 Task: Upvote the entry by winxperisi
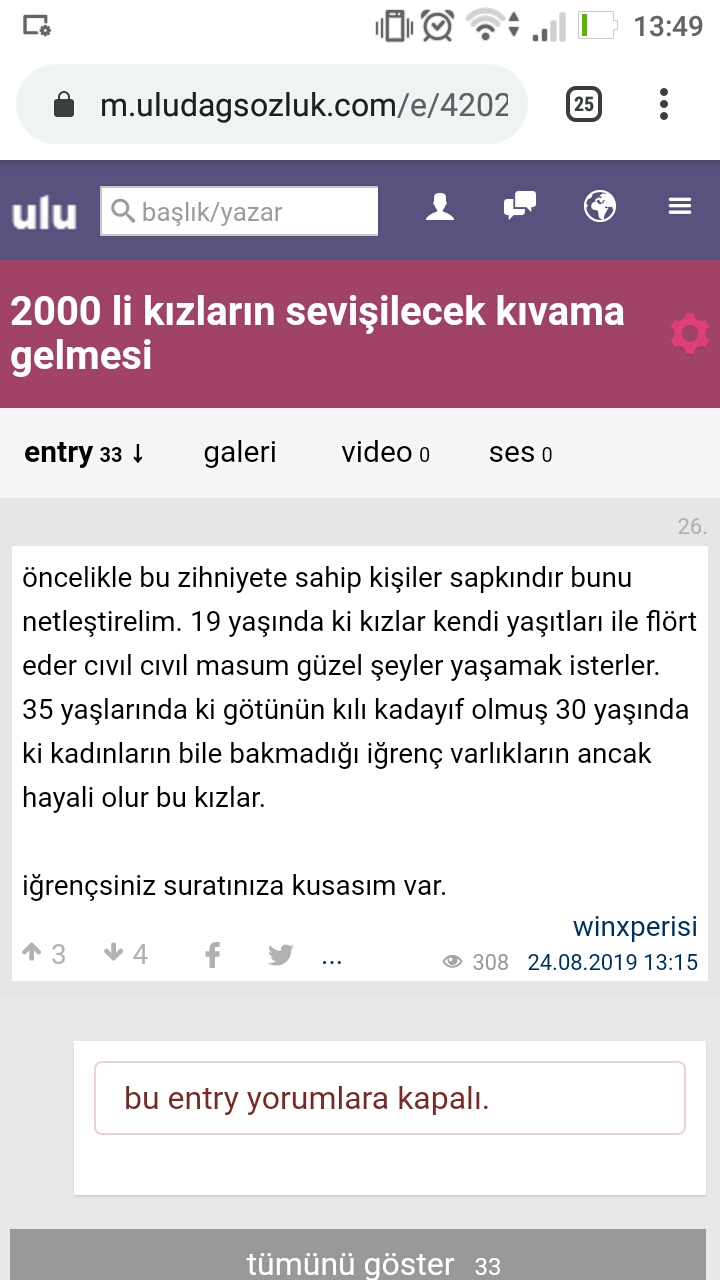[x=44, y=955]
